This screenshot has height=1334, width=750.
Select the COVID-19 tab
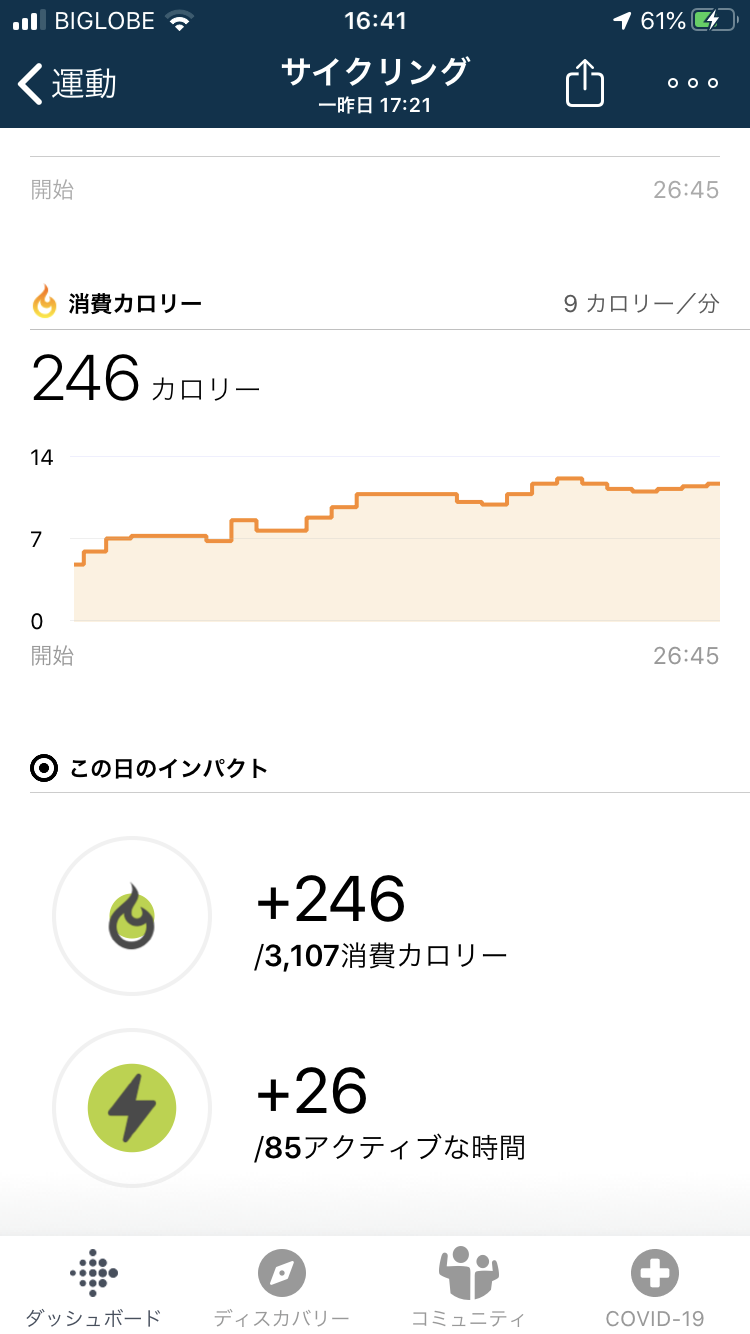(655, 1287)
